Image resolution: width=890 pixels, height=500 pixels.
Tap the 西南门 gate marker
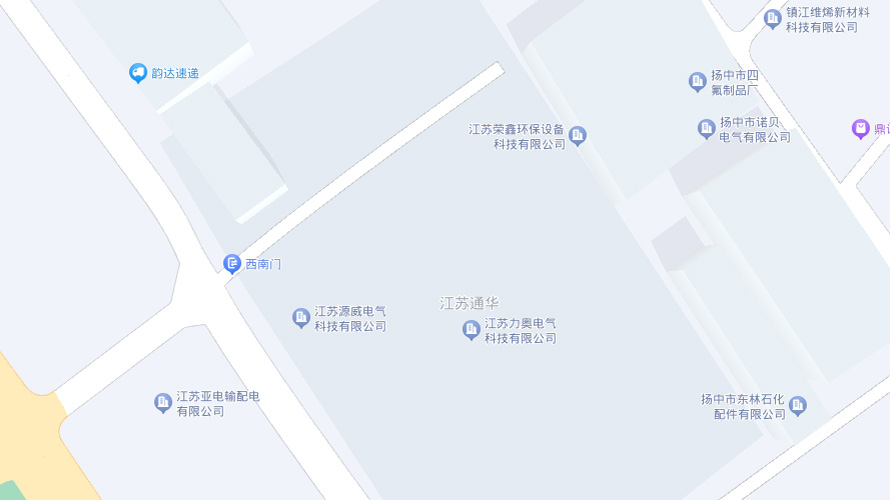pos(232,264)
